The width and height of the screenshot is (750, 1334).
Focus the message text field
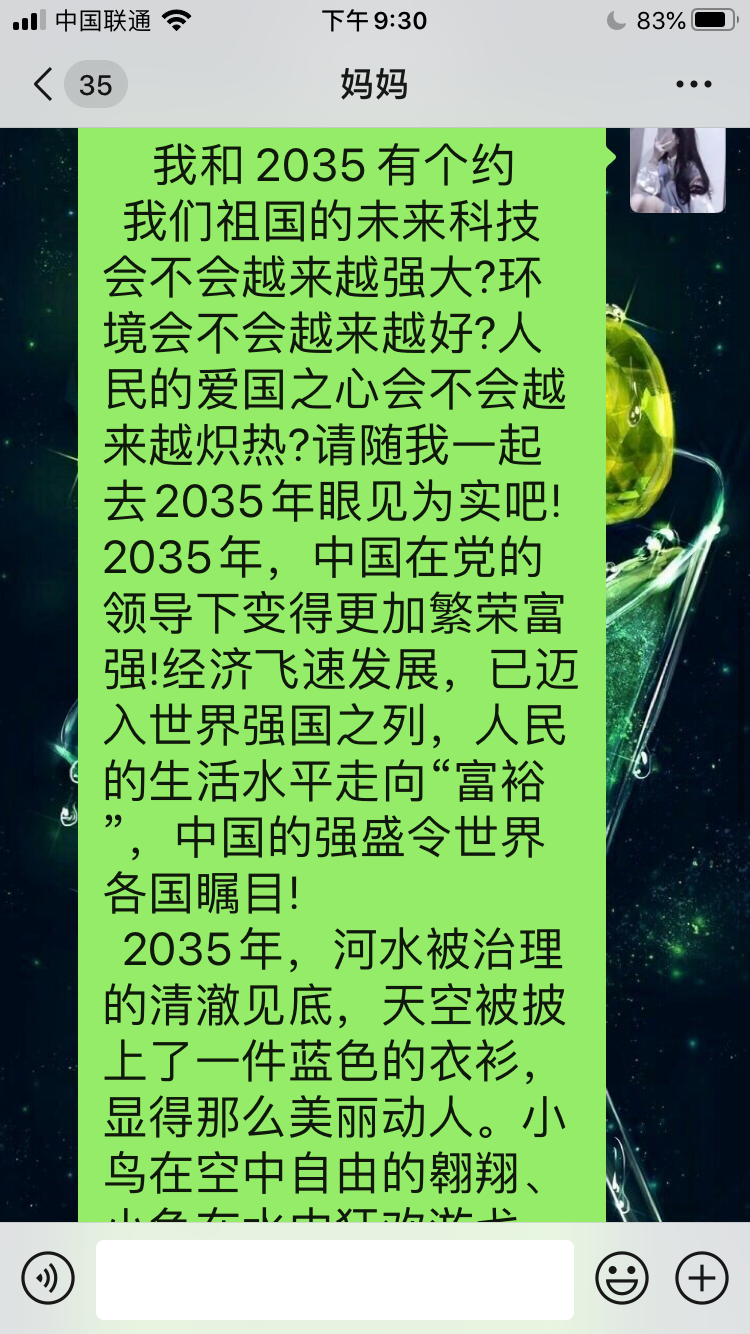tap(335, 1279)
